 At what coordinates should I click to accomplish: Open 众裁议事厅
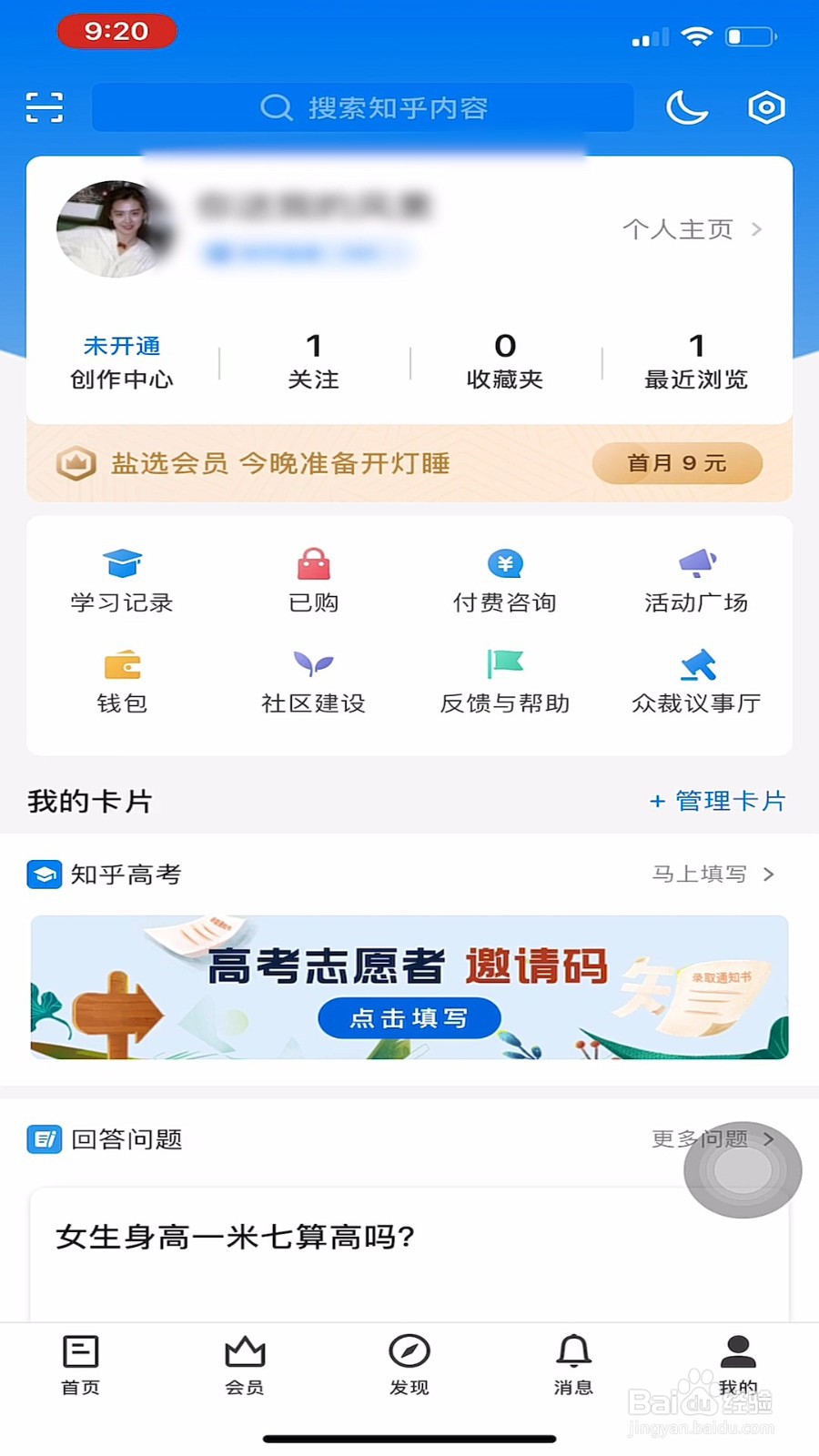[696, 682]
